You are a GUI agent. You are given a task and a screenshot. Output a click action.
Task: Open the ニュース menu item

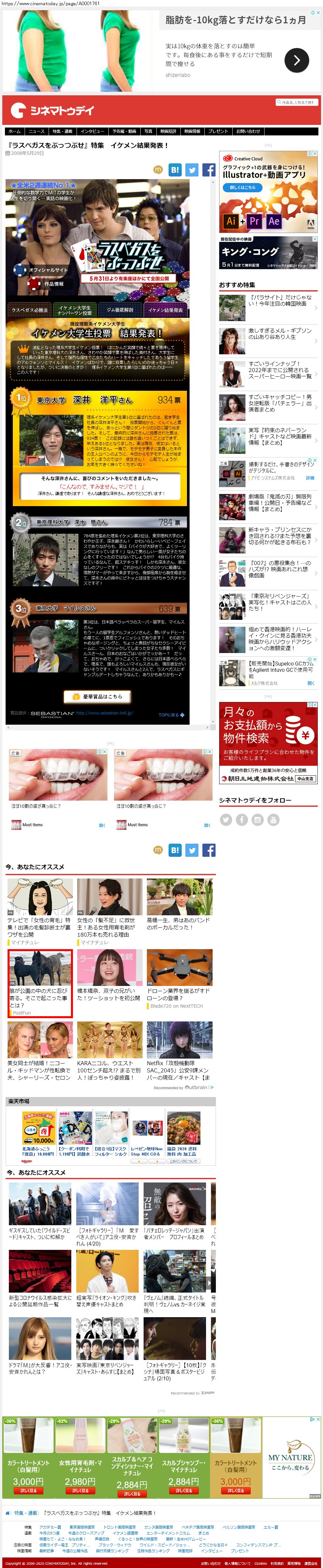point(36,131)
